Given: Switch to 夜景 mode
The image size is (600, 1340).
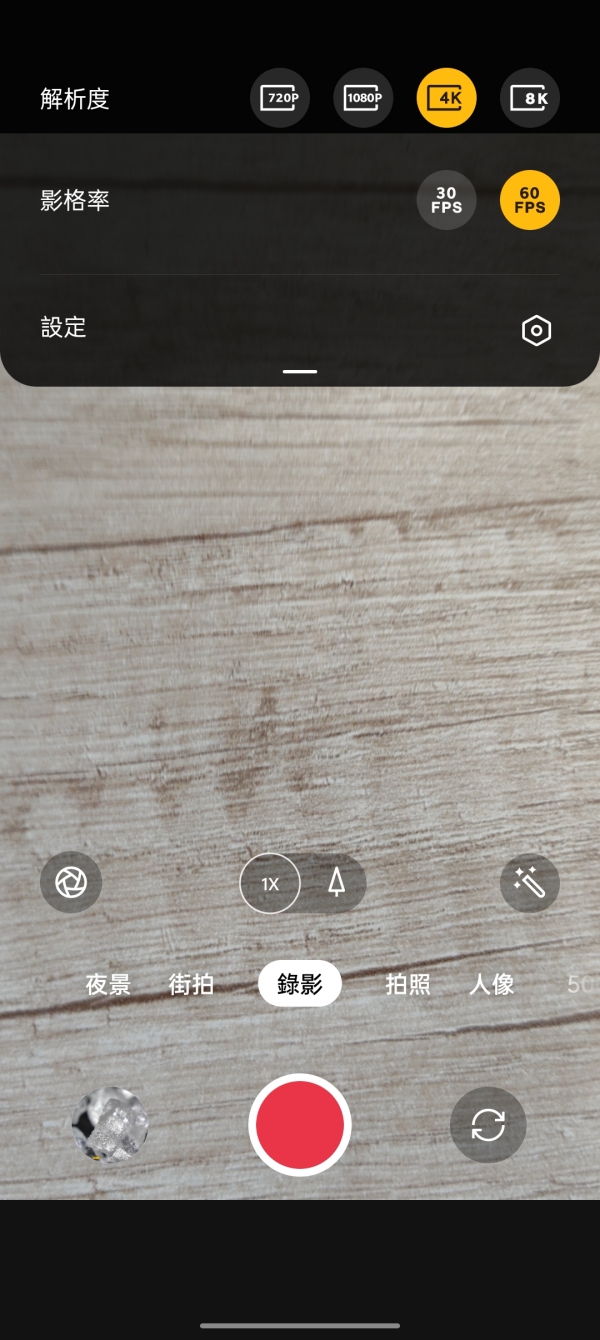Looking at the screenshot, I should click(108, 984).
